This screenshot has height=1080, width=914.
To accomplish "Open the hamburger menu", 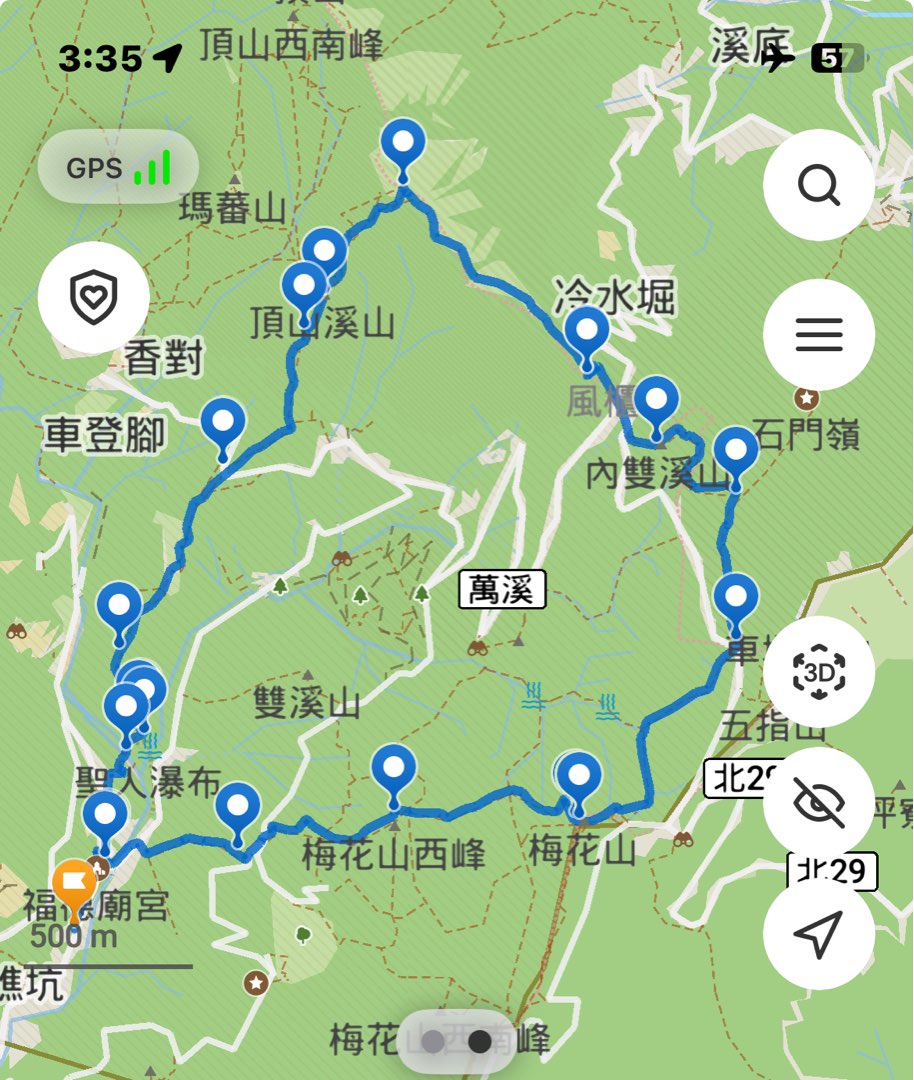I will 818,335.
